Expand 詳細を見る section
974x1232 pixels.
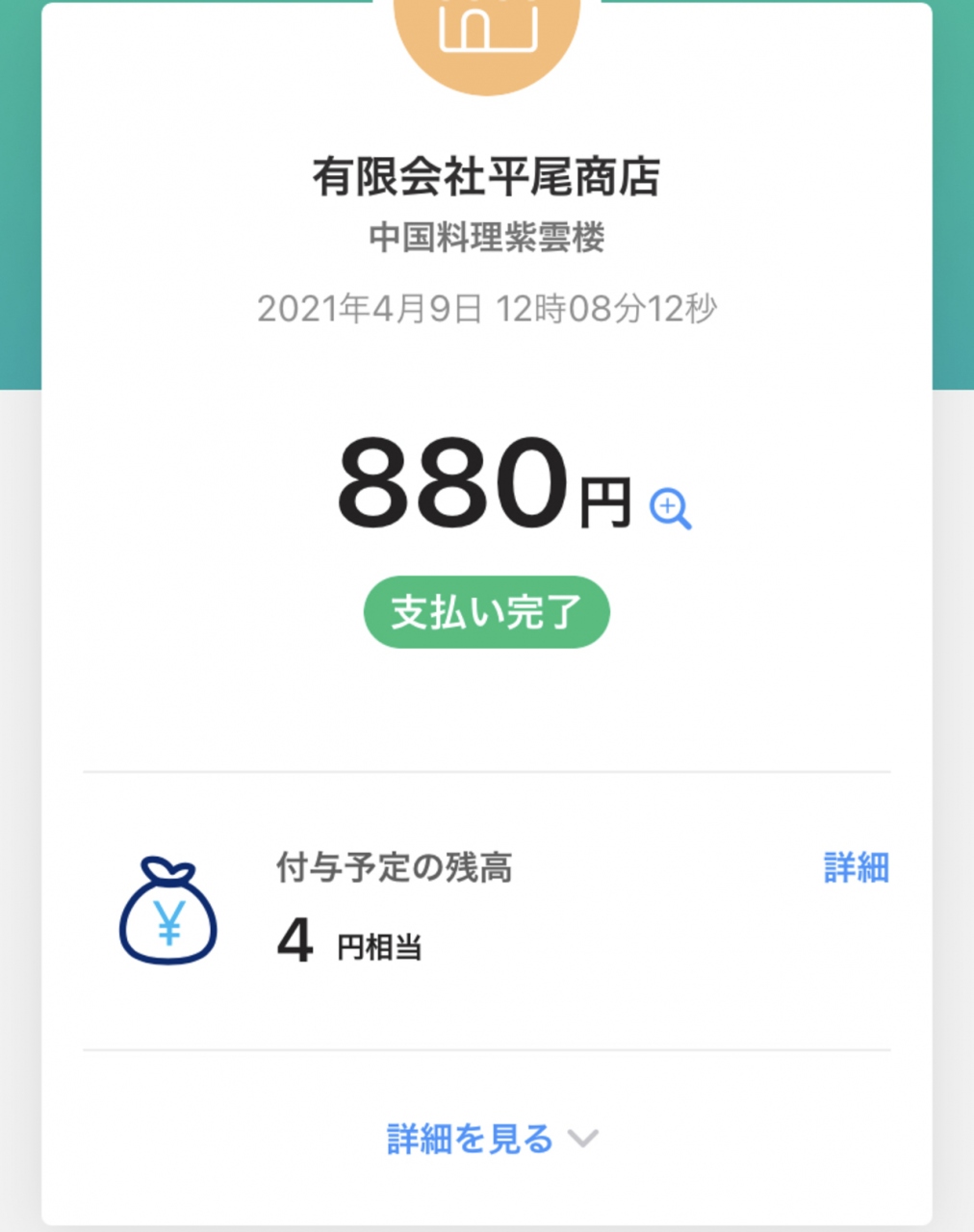(x=491, y=1139)
